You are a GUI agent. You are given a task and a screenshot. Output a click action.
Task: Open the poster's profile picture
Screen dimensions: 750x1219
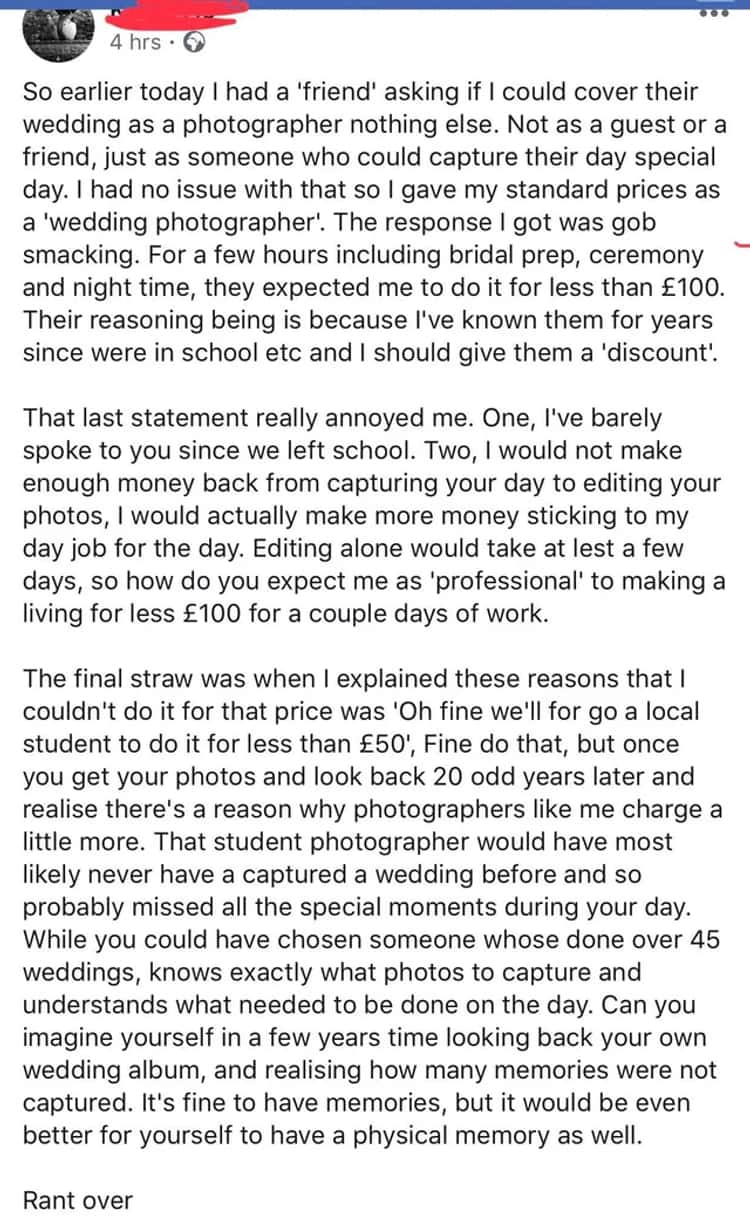[58, 32]
